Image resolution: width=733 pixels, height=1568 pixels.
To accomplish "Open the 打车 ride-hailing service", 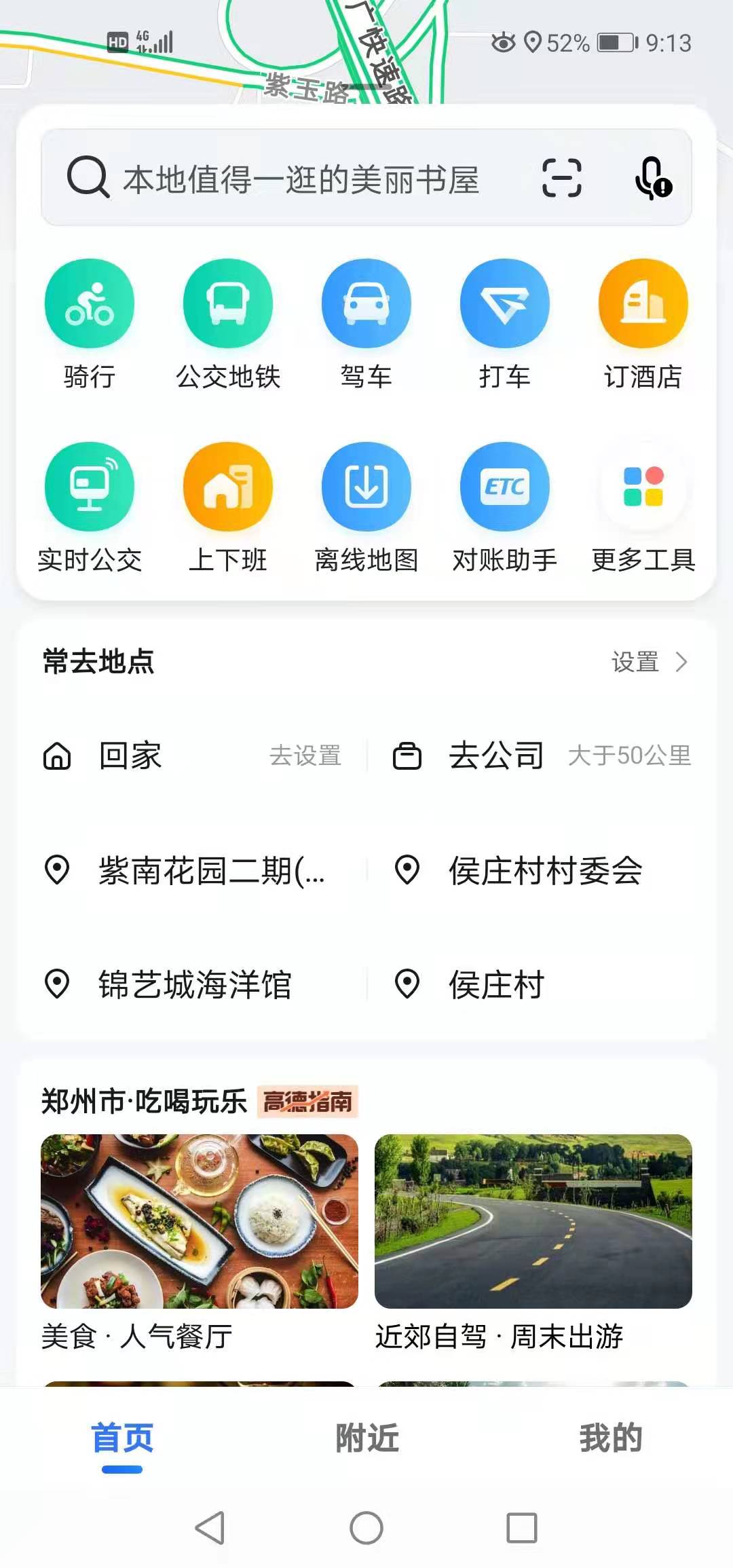I will click(x=505, y=303).
